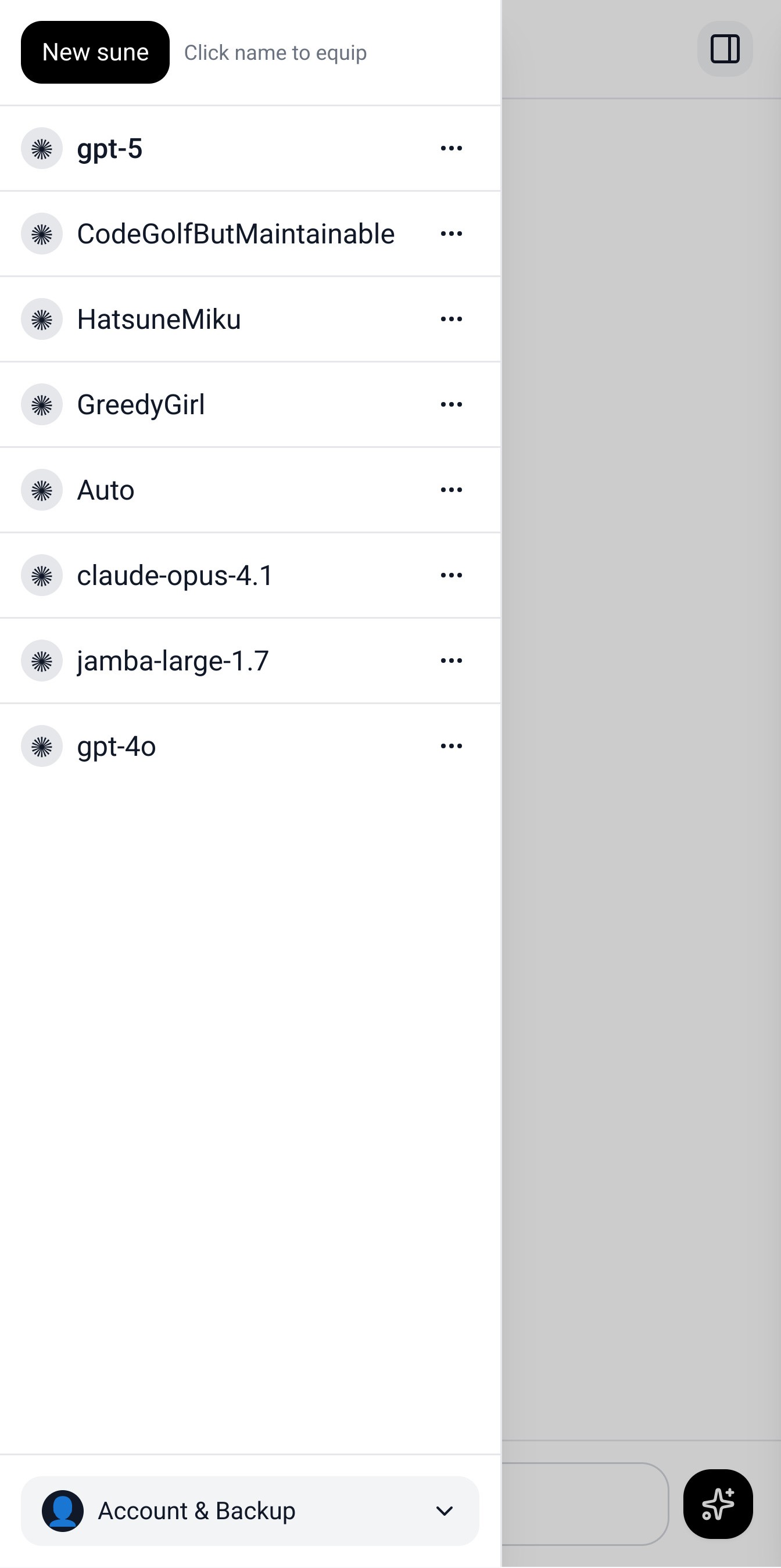Open more options for jamba-large-1.7
The image size is (781, 1568).
451,661
